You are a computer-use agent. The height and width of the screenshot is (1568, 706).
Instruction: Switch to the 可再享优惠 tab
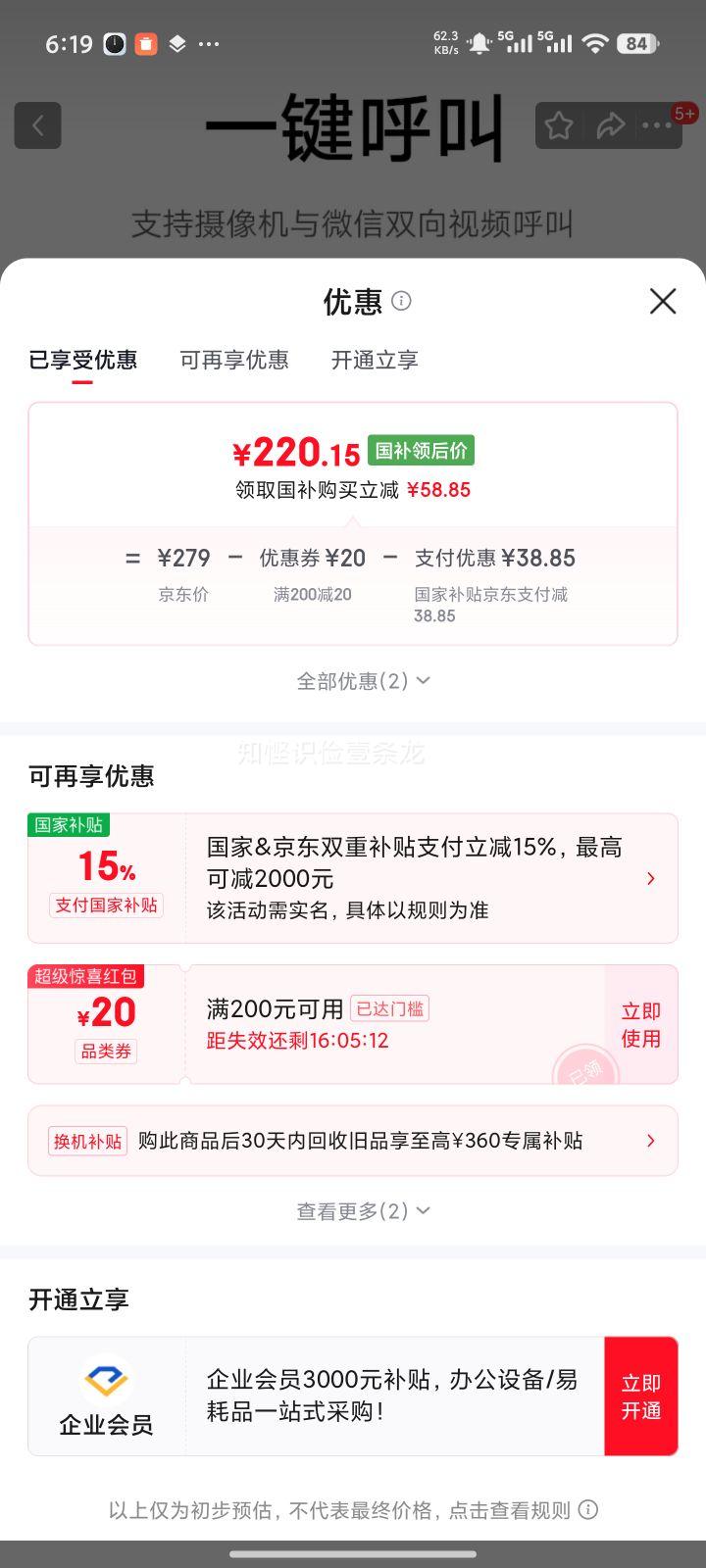[x=234, y=360]
